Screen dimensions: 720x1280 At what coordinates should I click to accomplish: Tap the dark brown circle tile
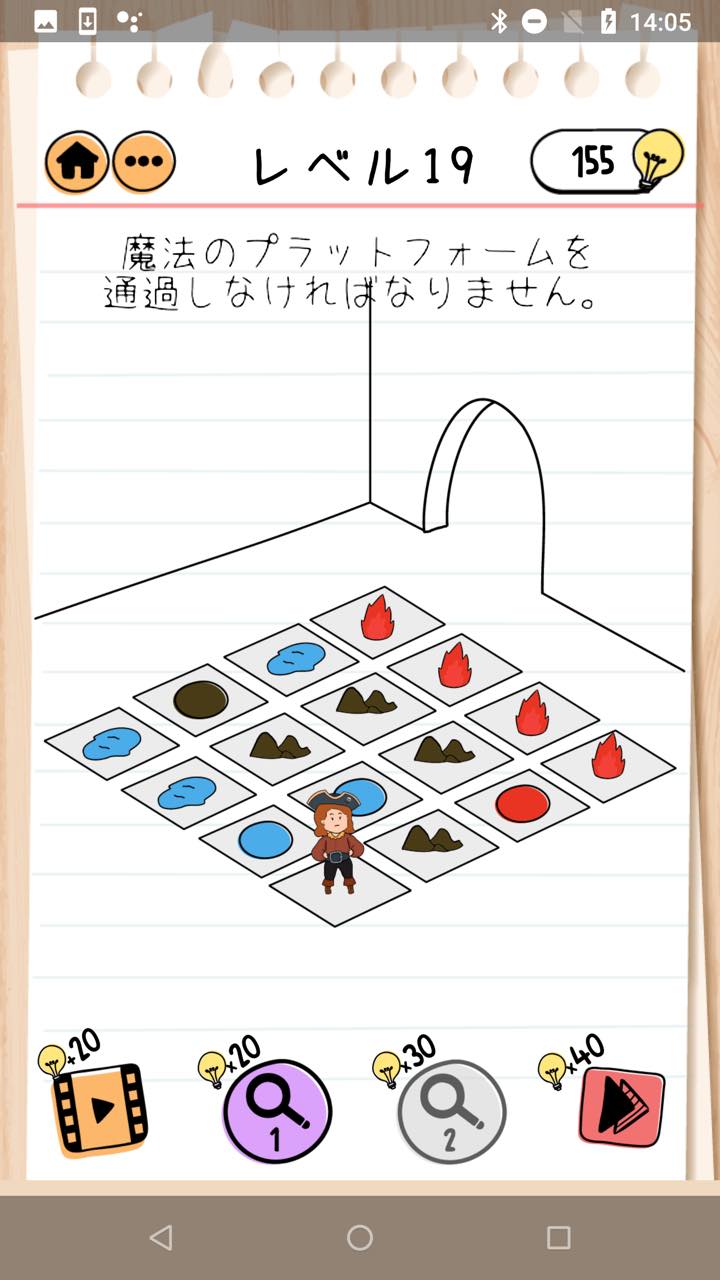pos(200,699)
